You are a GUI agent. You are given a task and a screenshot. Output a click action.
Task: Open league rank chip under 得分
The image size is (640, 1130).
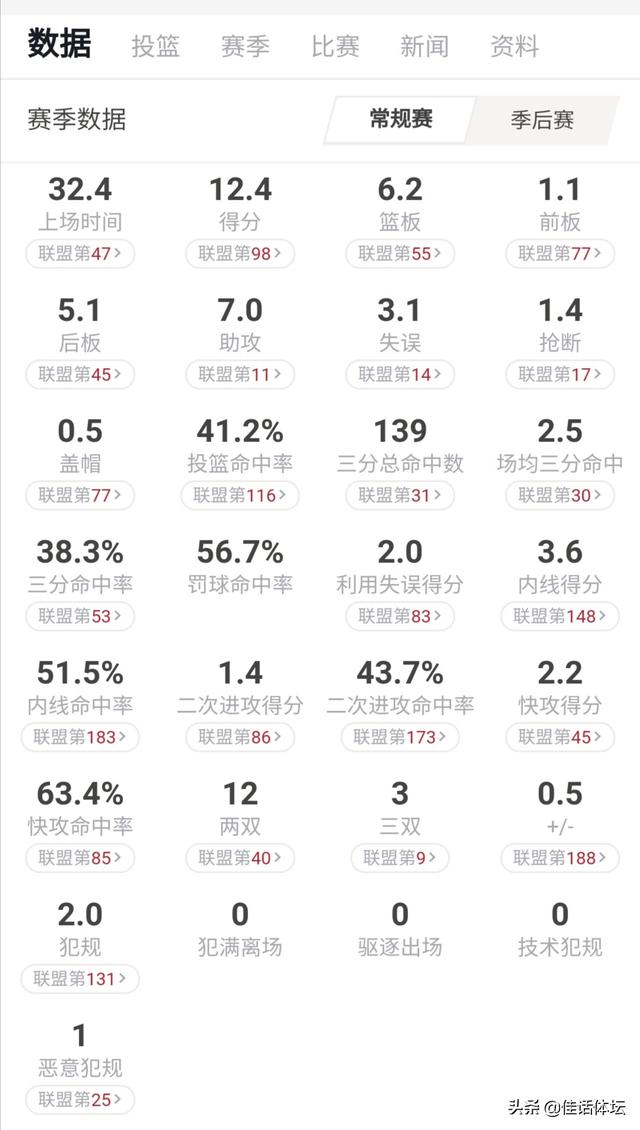[240, 254]
